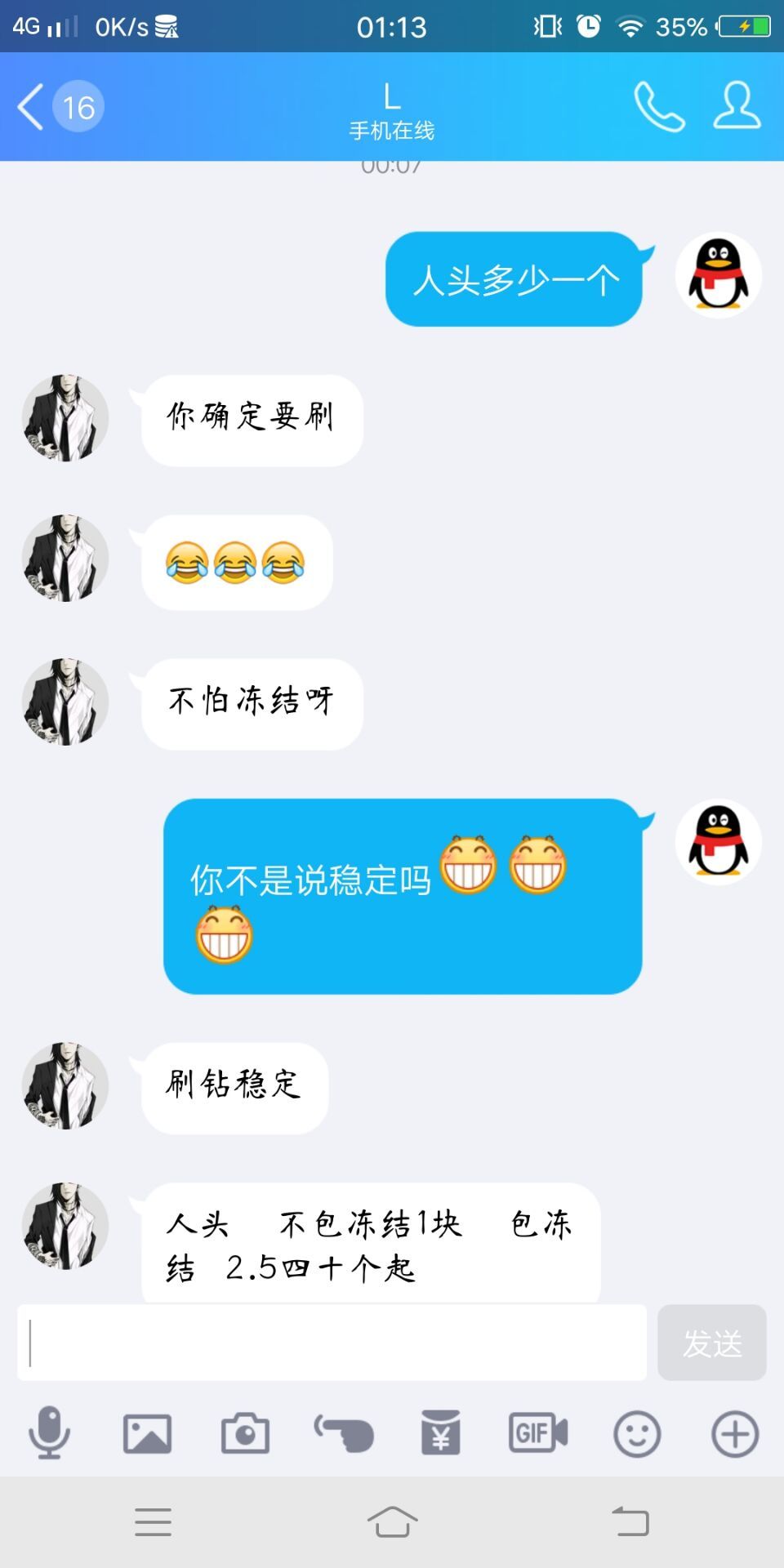Tap L's avatar next to 刷钻稳定

pos(65,1086)
